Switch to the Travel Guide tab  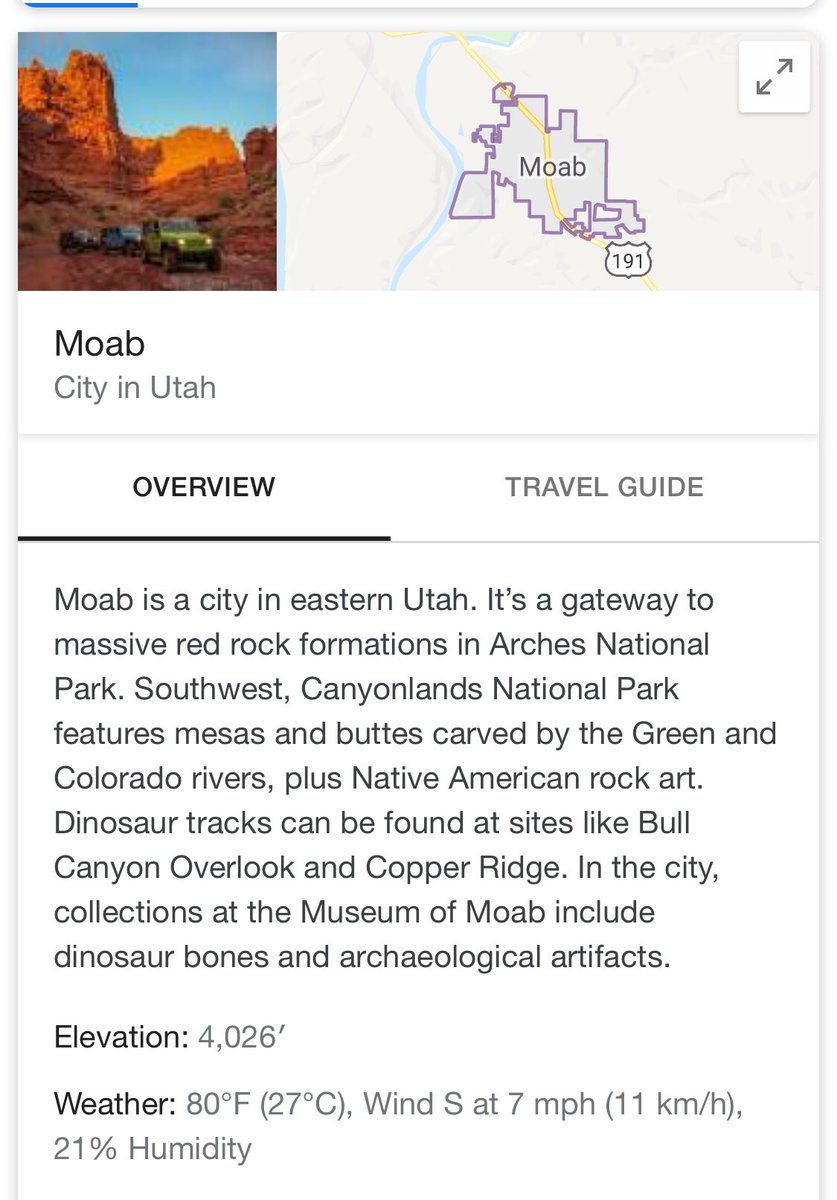pyautogui.click(x=604, y=487)
